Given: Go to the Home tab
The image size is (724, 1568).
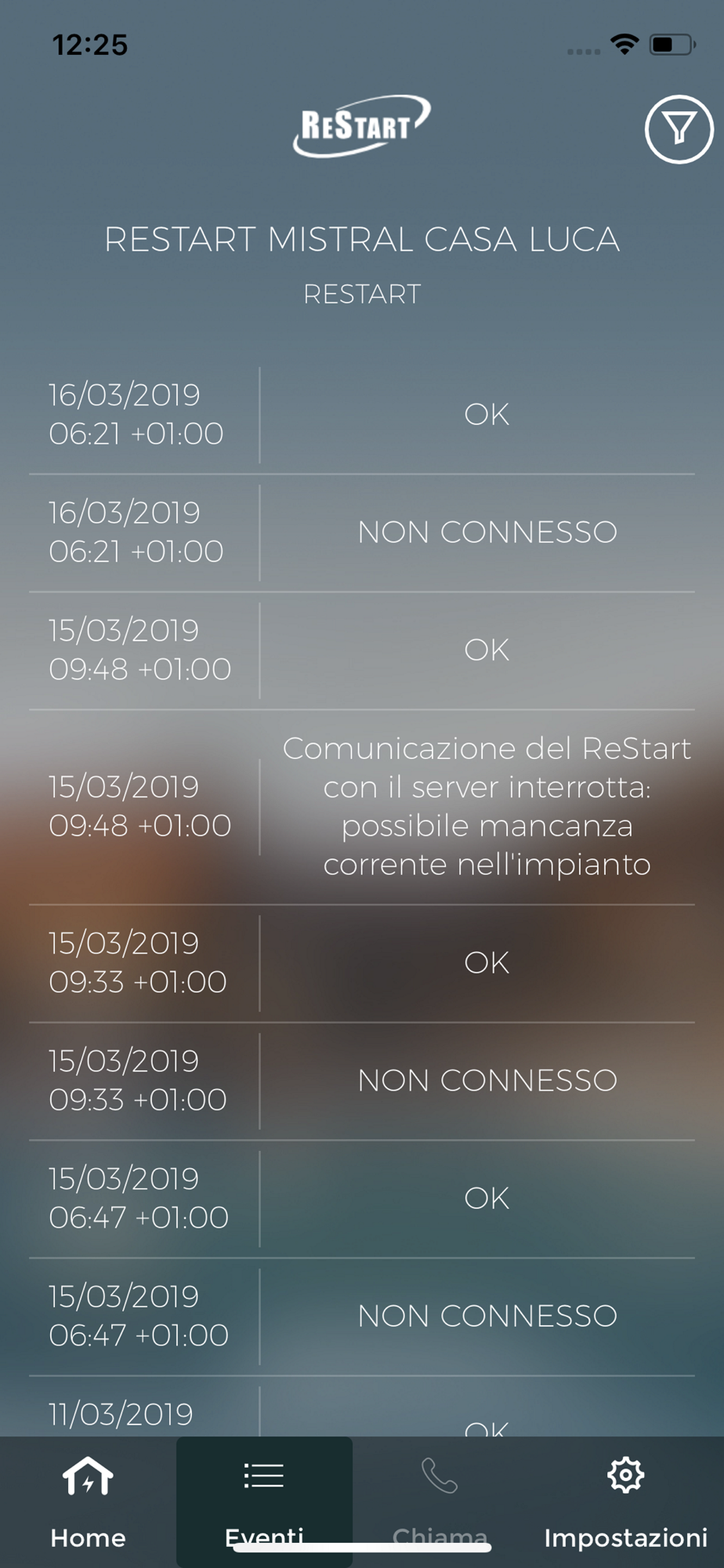Looking at the screenshot, I should point(88,1502).
